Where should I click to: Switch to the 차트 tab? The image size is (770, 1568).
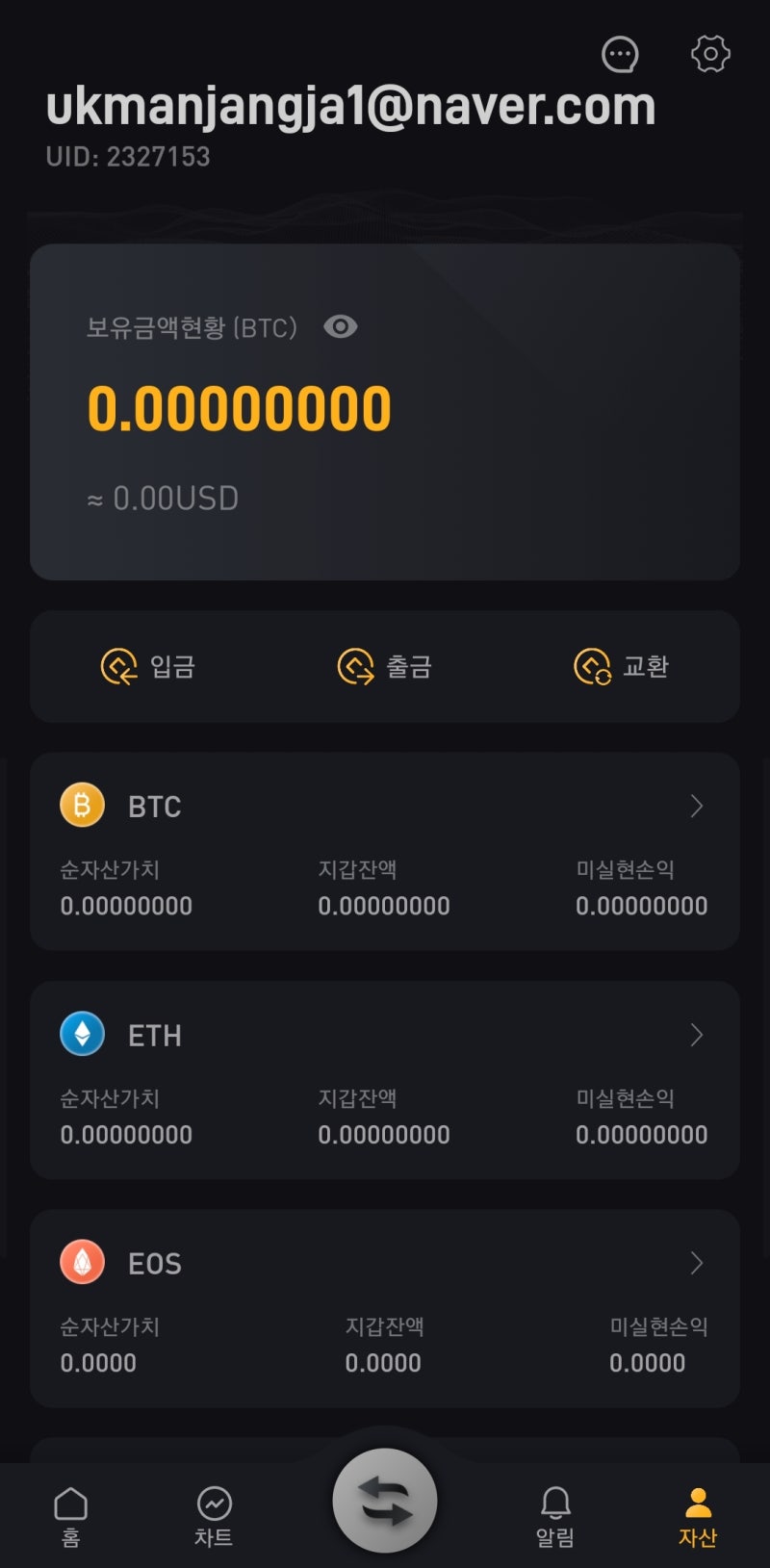point(214,1516)
